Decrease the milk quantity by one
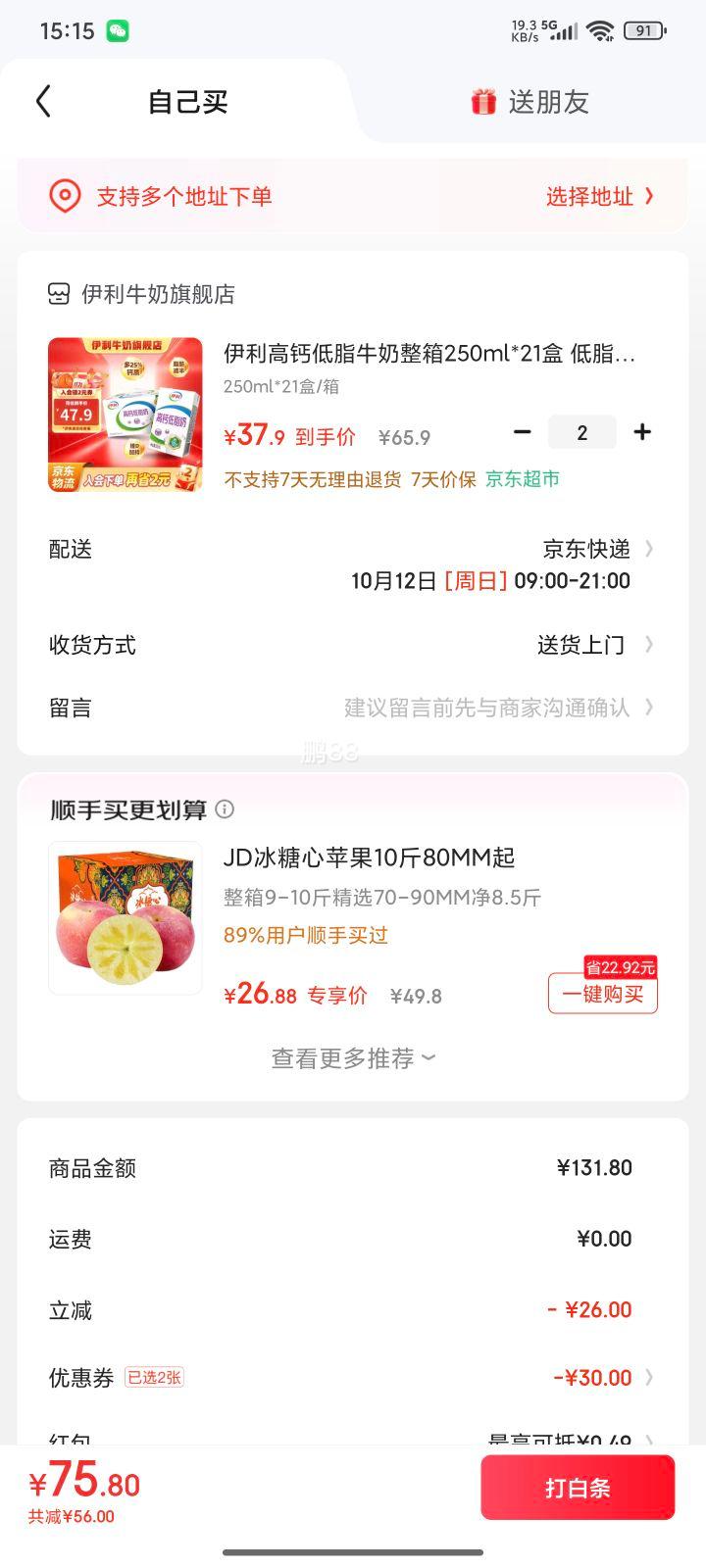 [523, 432]
